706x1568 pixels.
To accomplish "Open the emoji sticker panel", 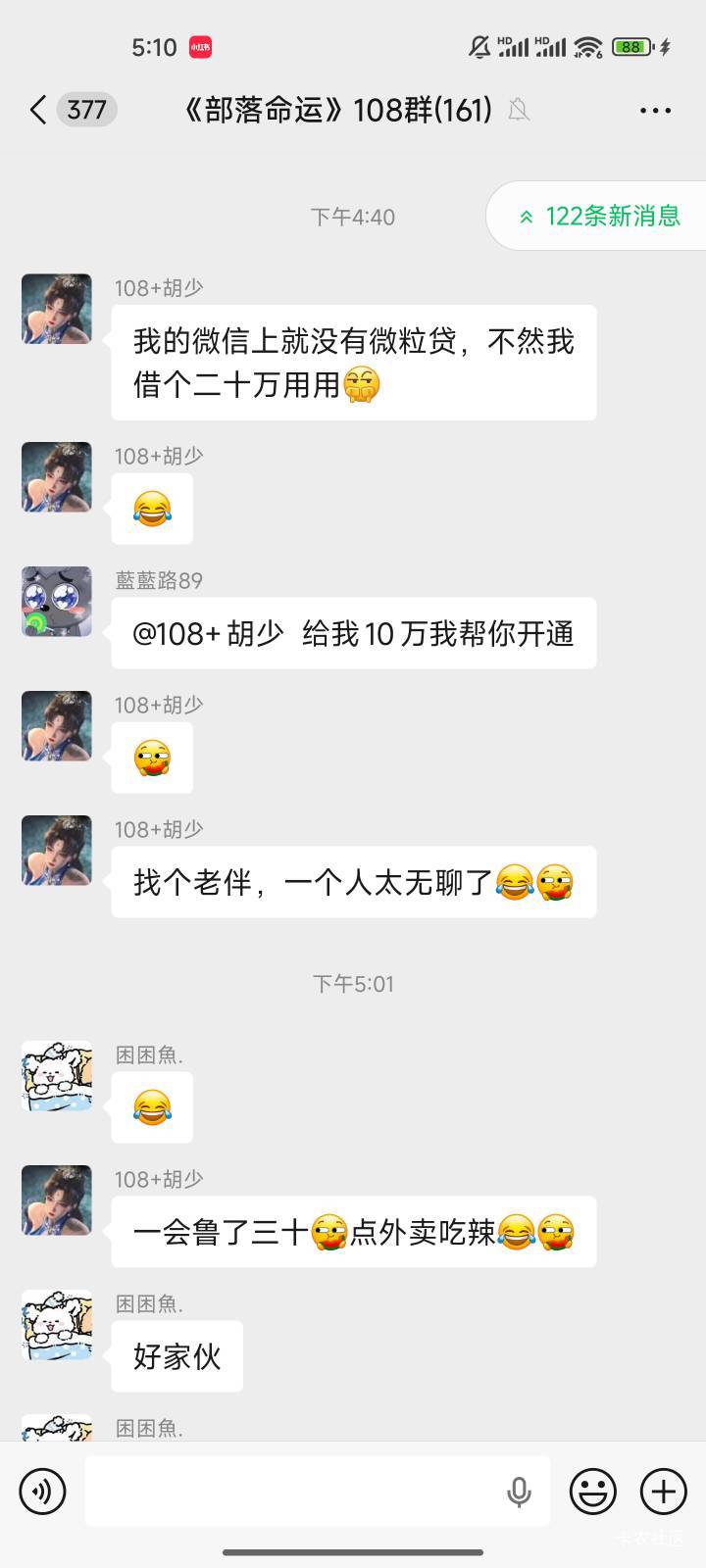I will (593, 1492).
